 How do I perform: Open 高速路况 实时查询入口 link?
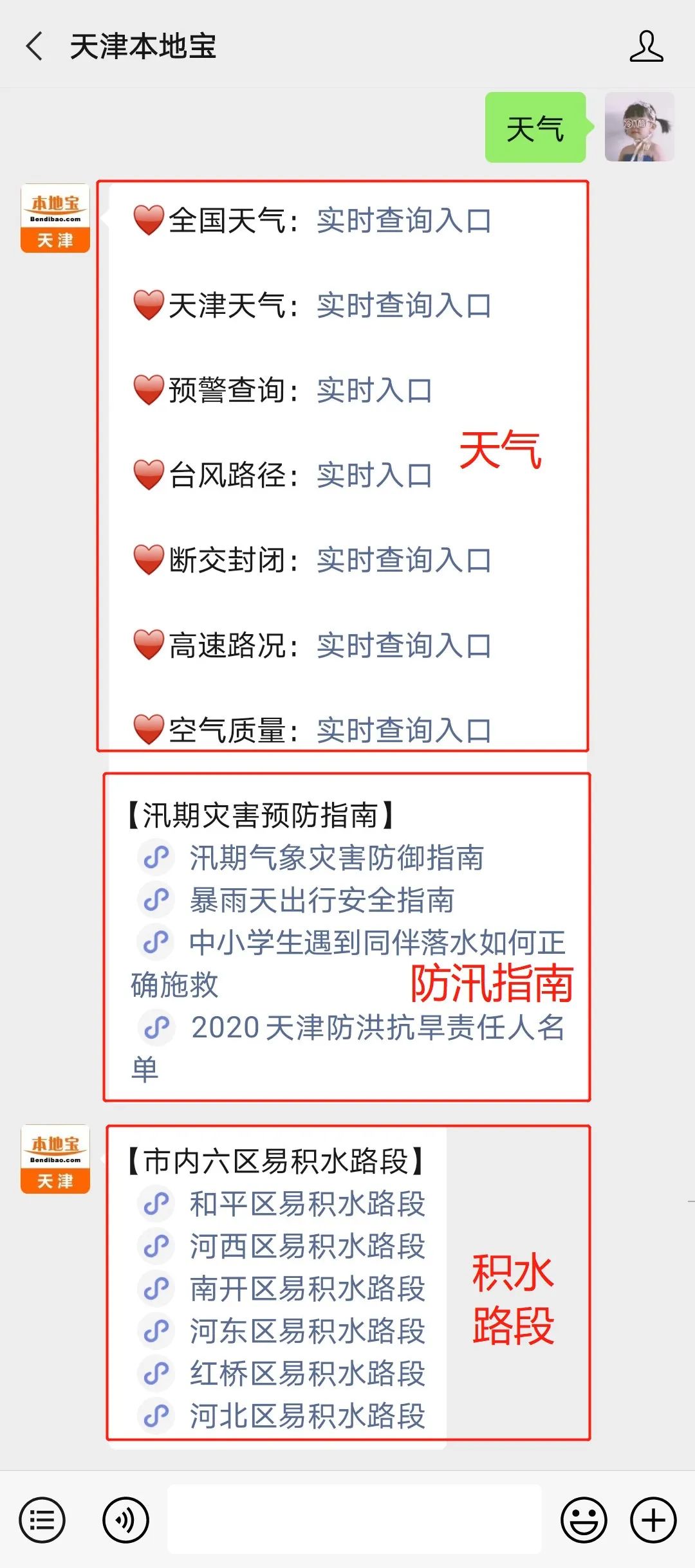pyautogui.click(x=403, y=645)
